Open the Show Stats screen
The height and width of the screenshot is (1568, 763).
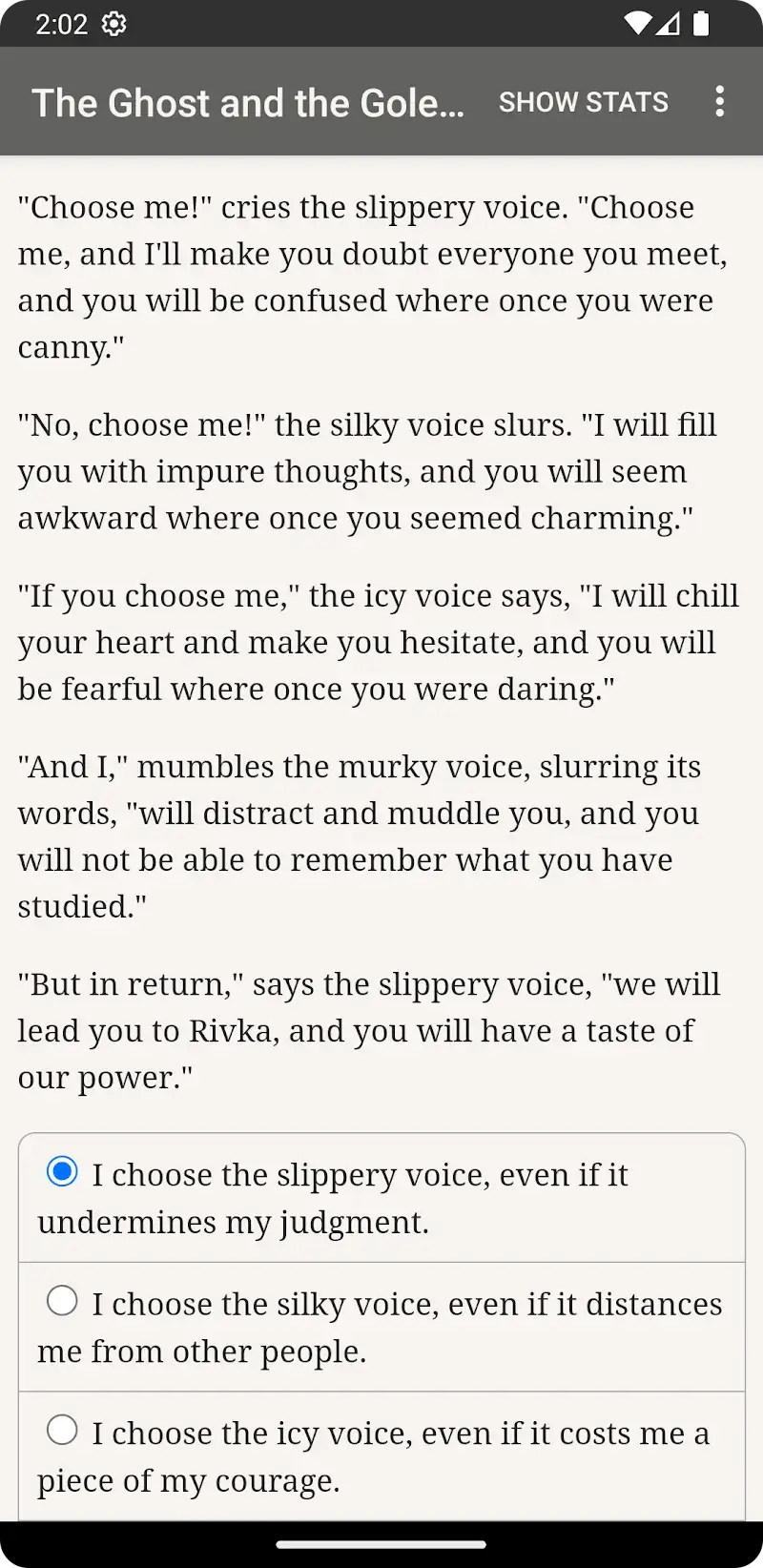[x=583, y=102]
